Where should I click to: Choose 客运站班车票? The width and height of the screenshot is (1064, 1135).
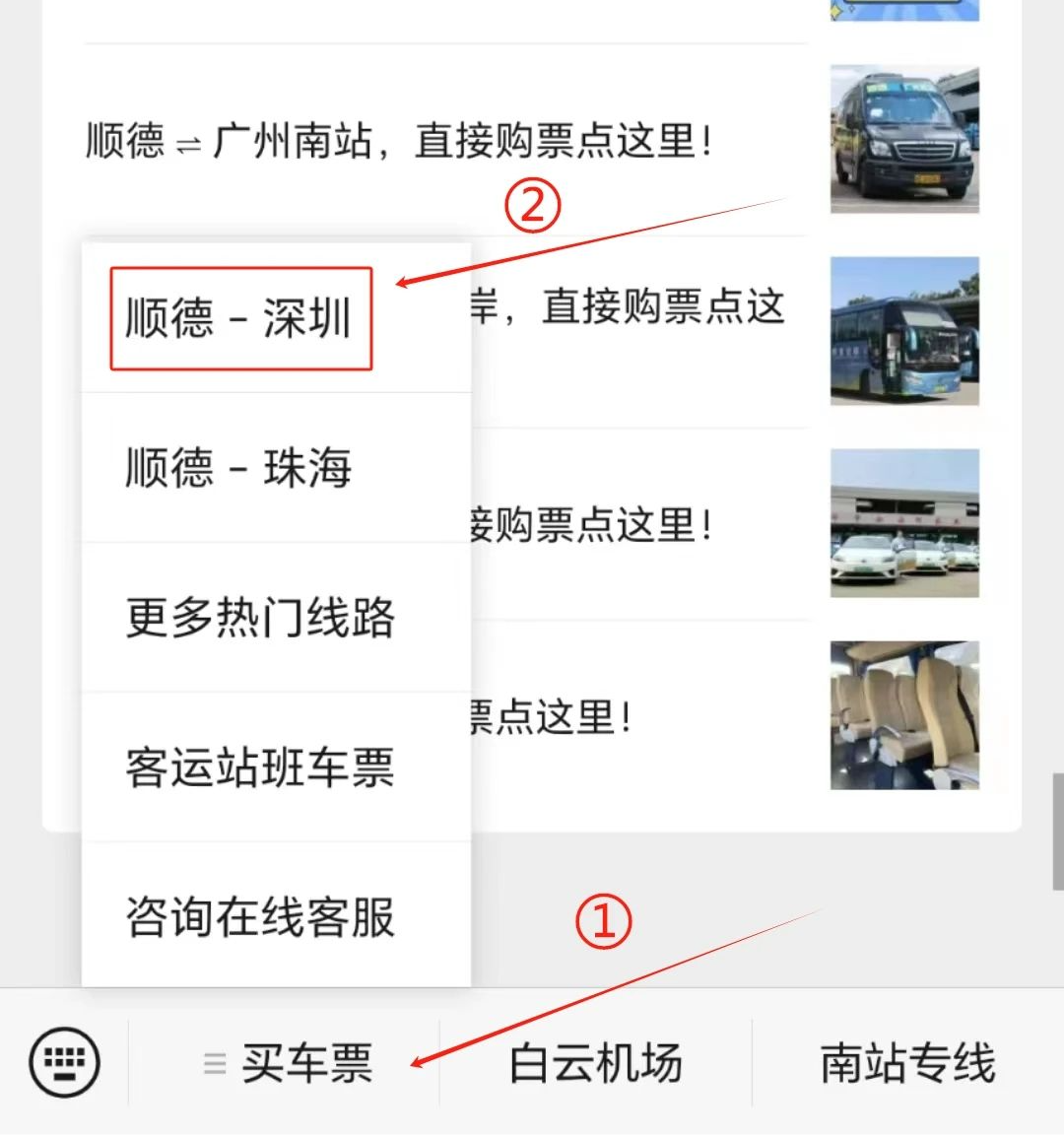point(260,768)
